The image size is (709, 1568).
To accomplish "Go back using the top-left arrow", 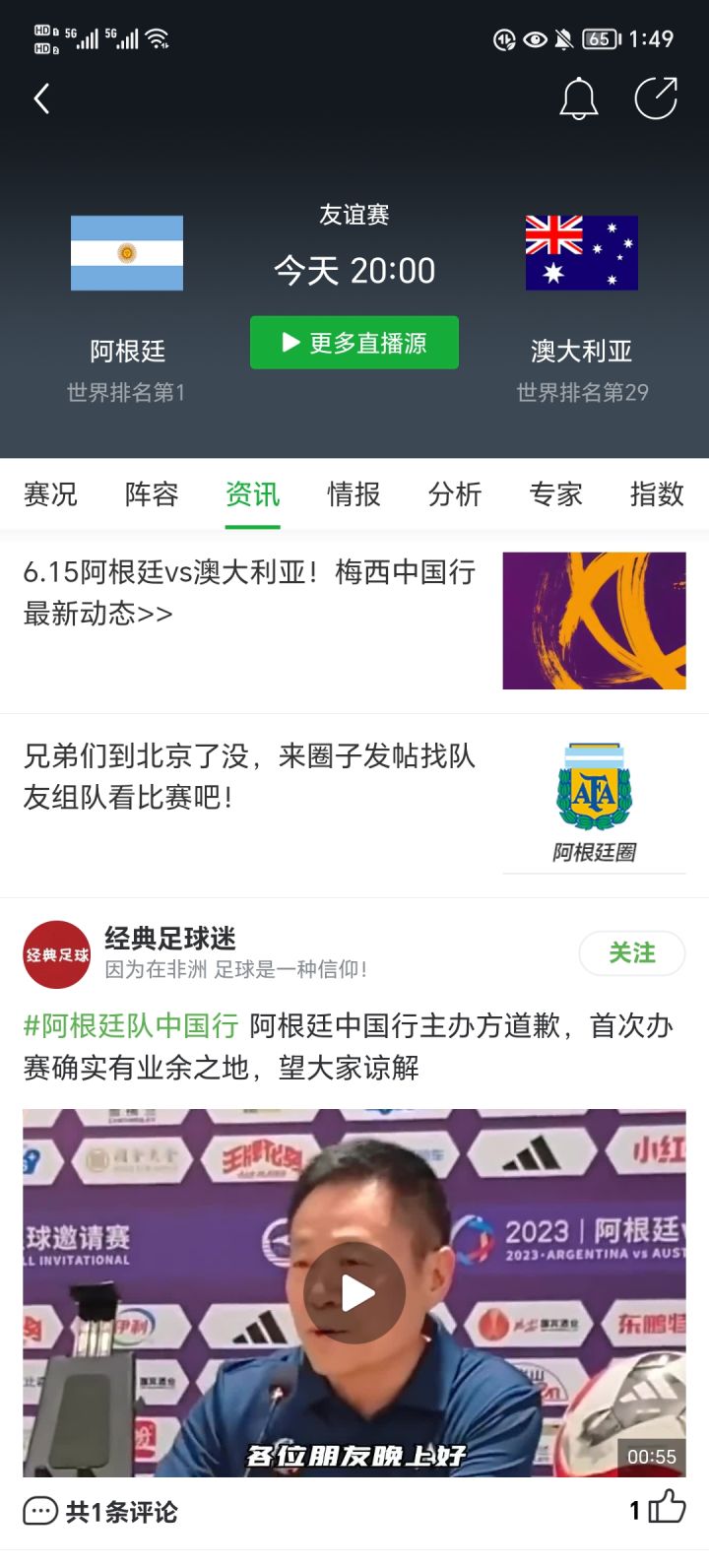I will (41, 98).
